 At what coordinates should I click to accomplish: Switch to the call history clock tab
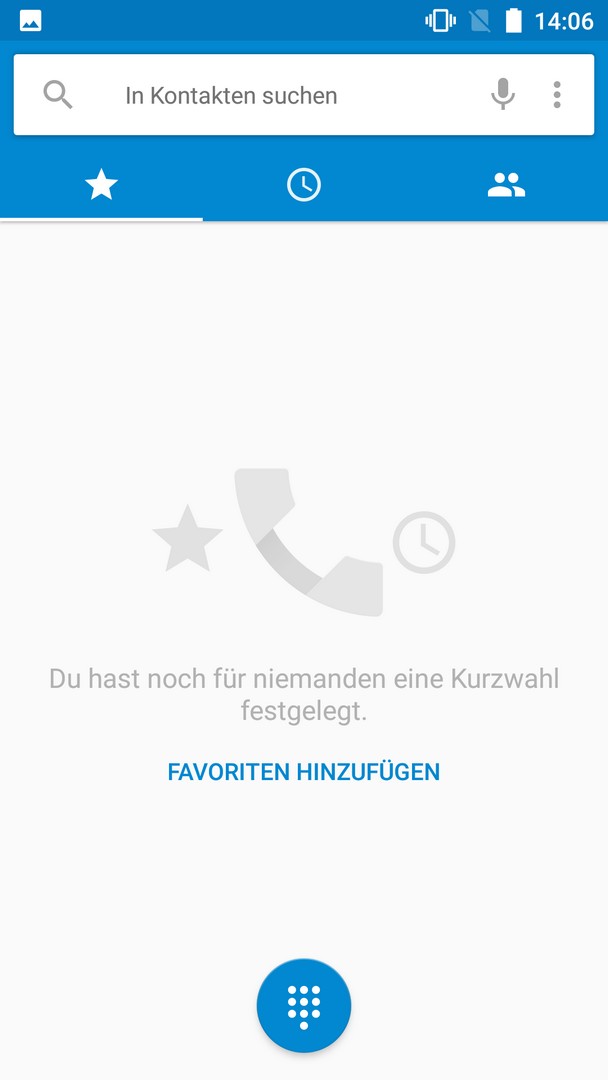(304, 185)
